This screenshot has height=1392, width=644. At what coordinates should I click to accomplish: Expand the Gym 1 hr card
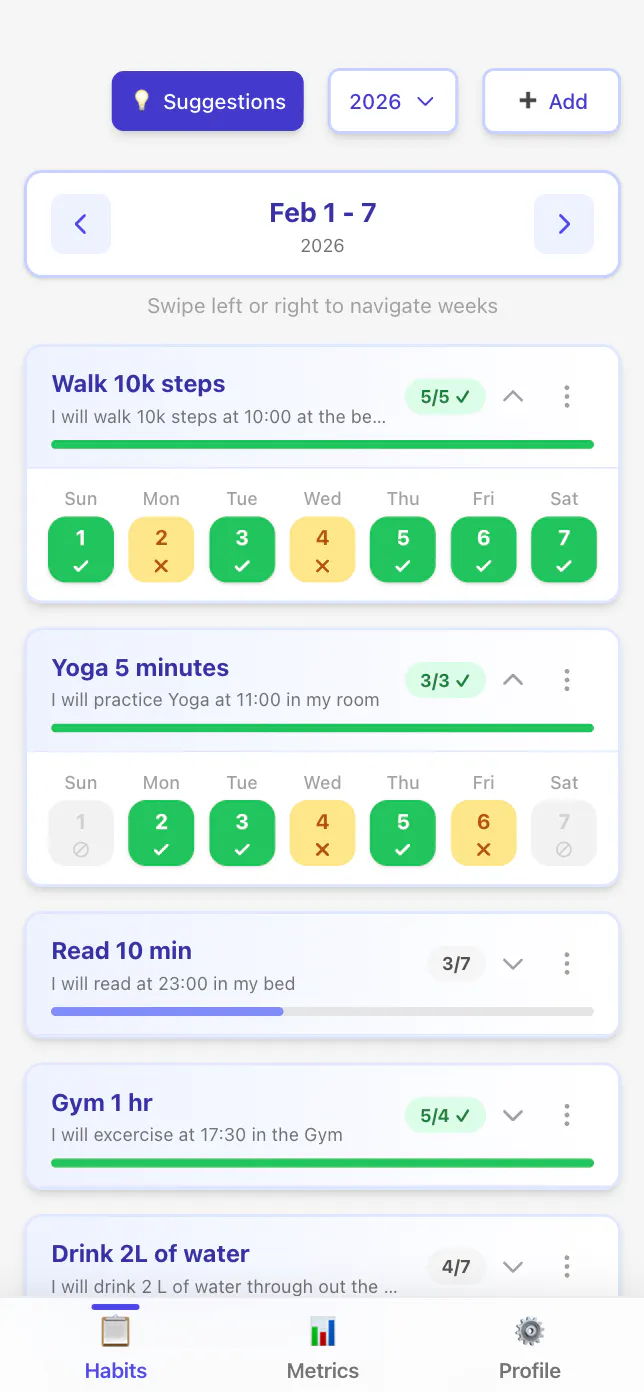[x=513, y=1115]
